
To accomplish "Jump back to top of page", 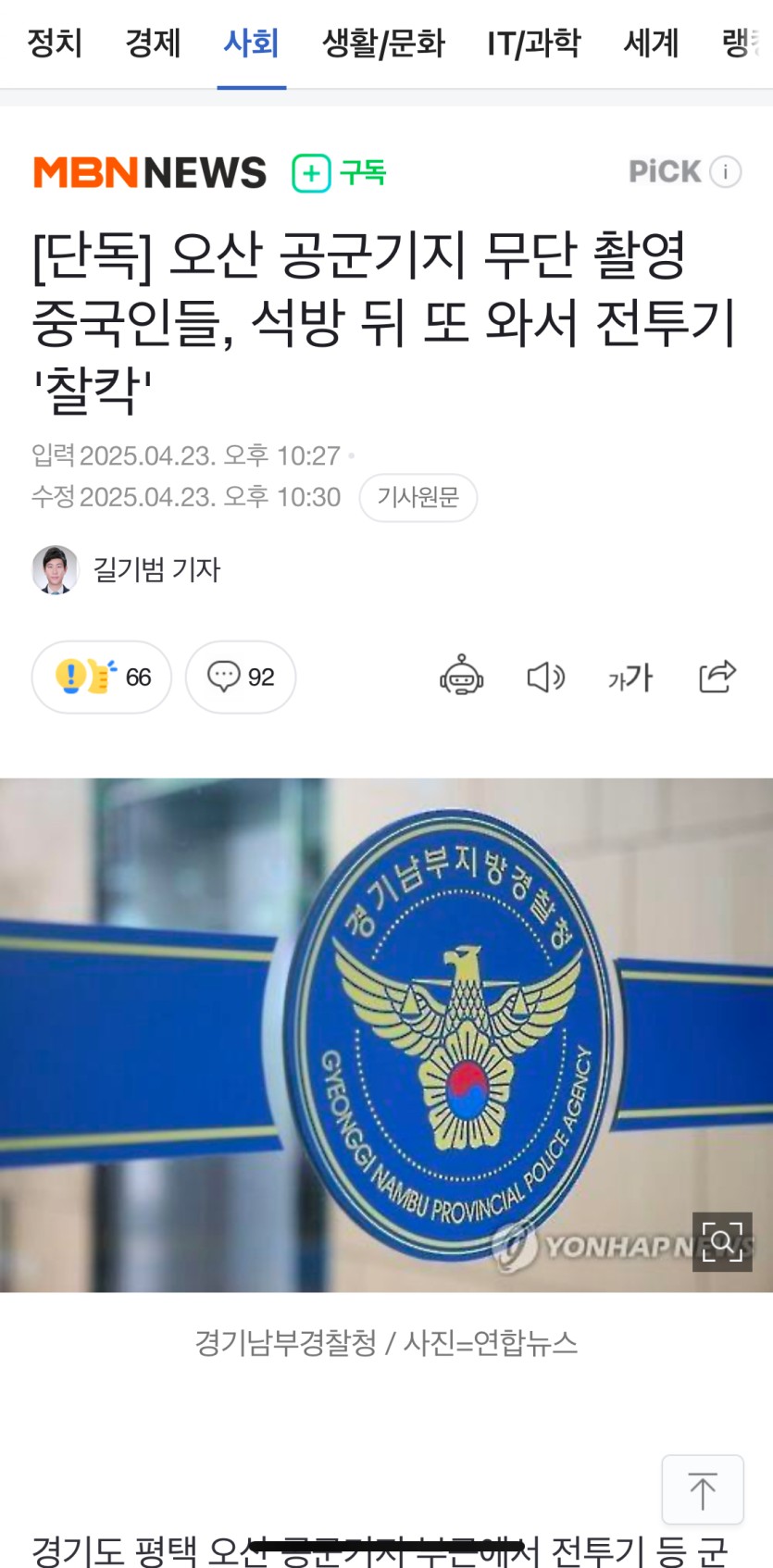I will tap(703, 1489).
